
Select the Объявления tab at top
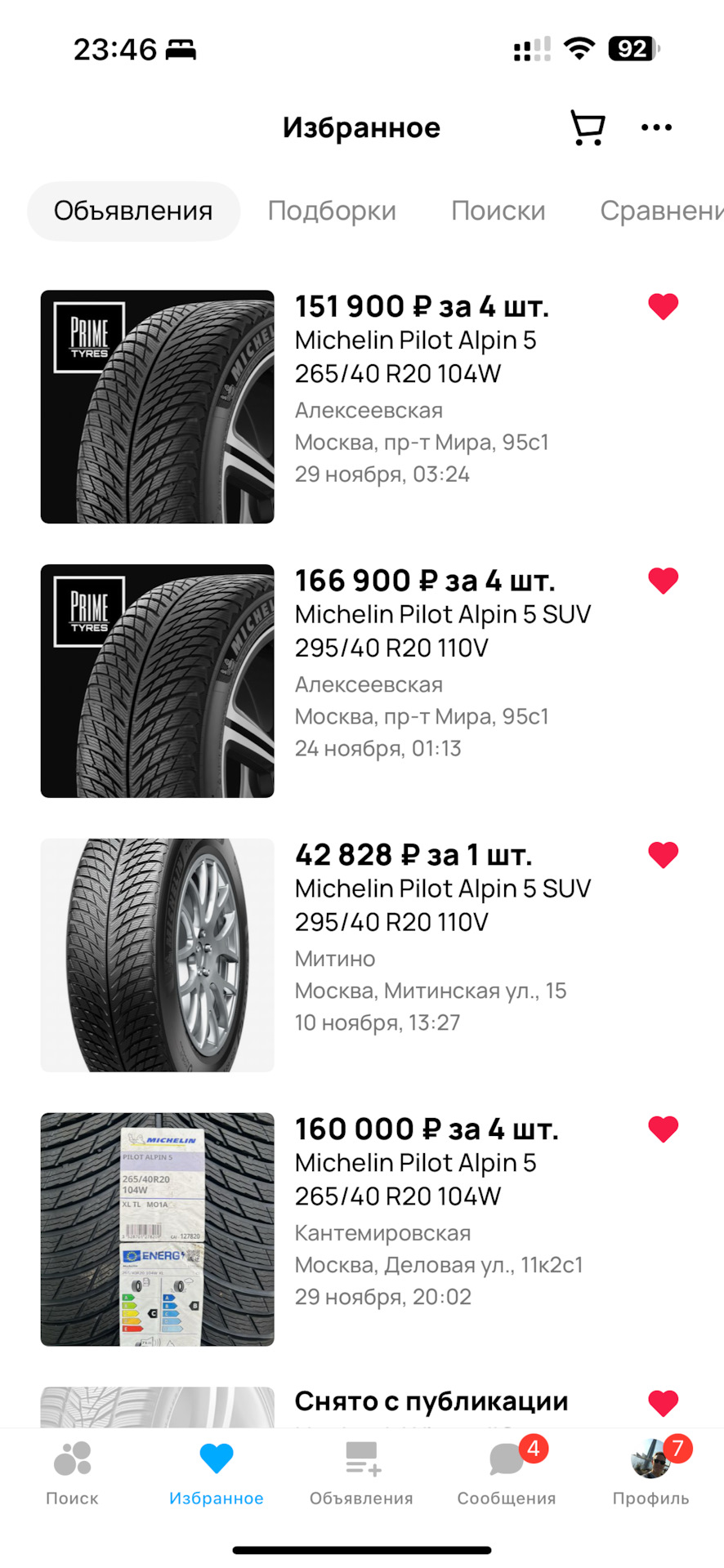pos(133,211)
